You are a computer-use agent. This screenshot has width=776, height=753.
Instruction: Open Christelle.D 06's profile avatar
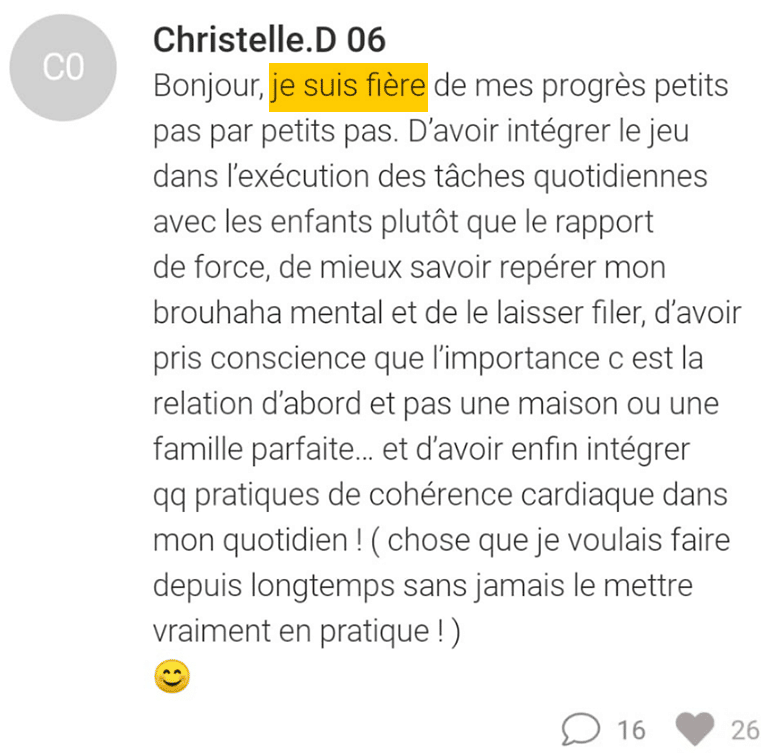tap(64, 67)
